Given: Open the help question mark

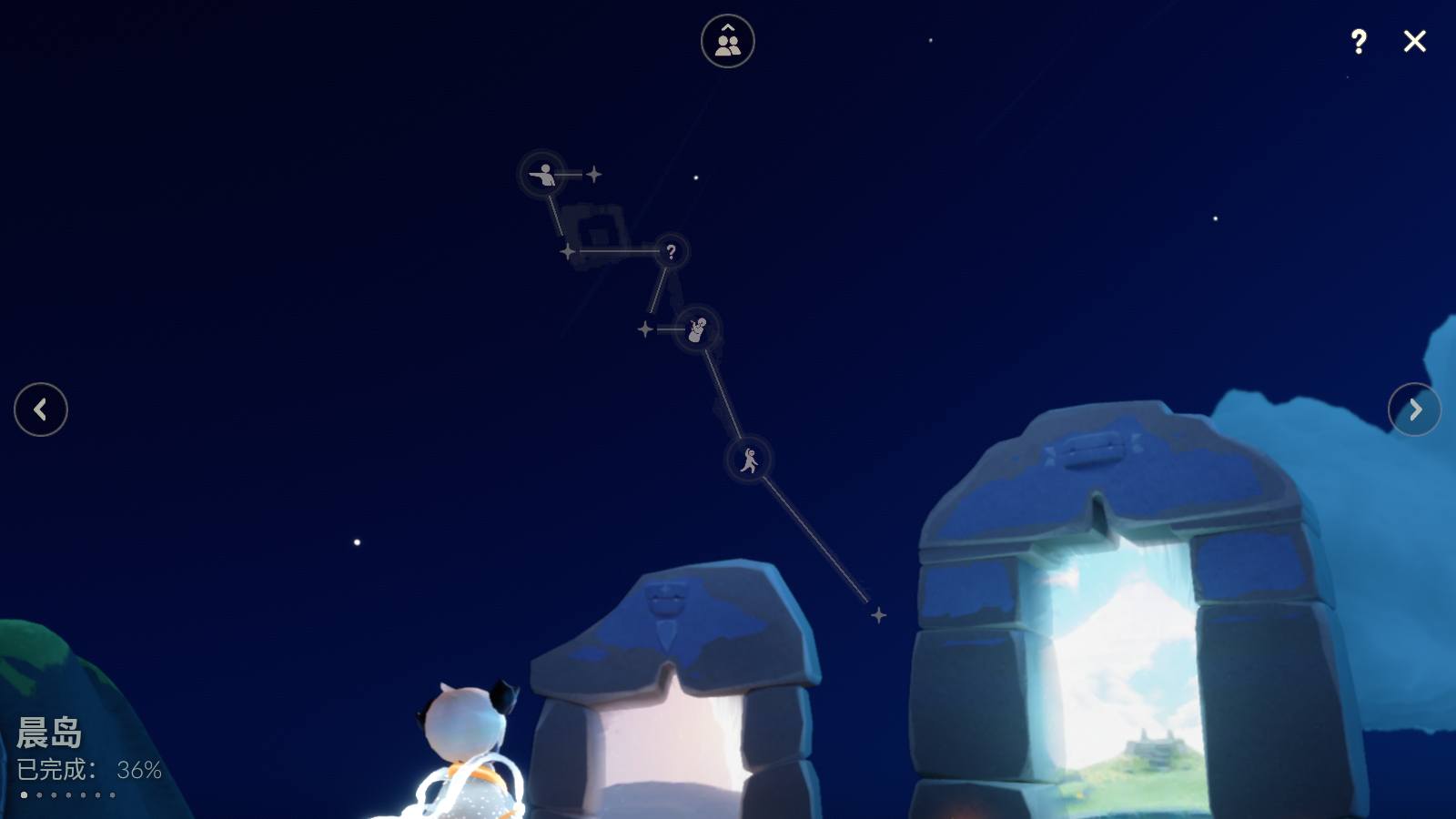Looking at the screenshot, I should tap(1358, 41).
